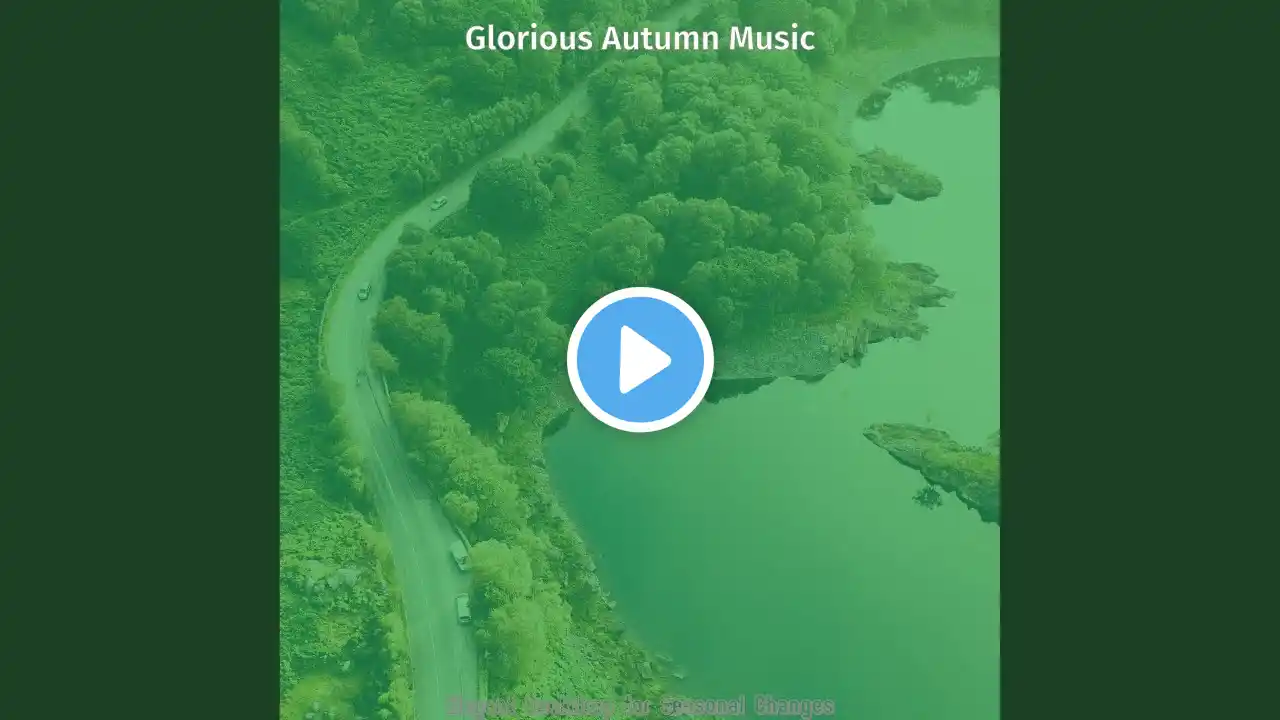Play the Glorious Autumn Music video

(640, 360)
